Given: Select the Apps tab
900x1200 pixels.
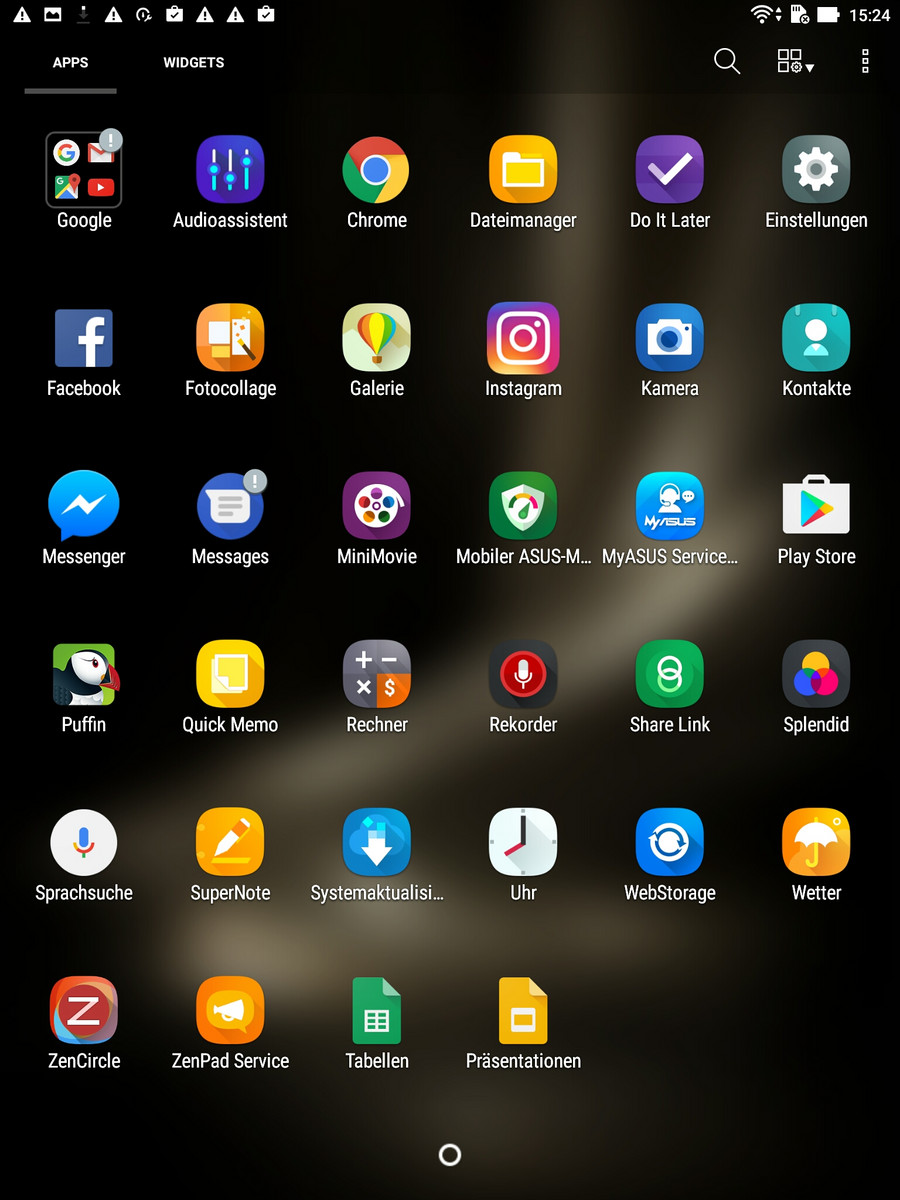Looking at the screenshot, I should pyautogui.click(x=70, y=62).
